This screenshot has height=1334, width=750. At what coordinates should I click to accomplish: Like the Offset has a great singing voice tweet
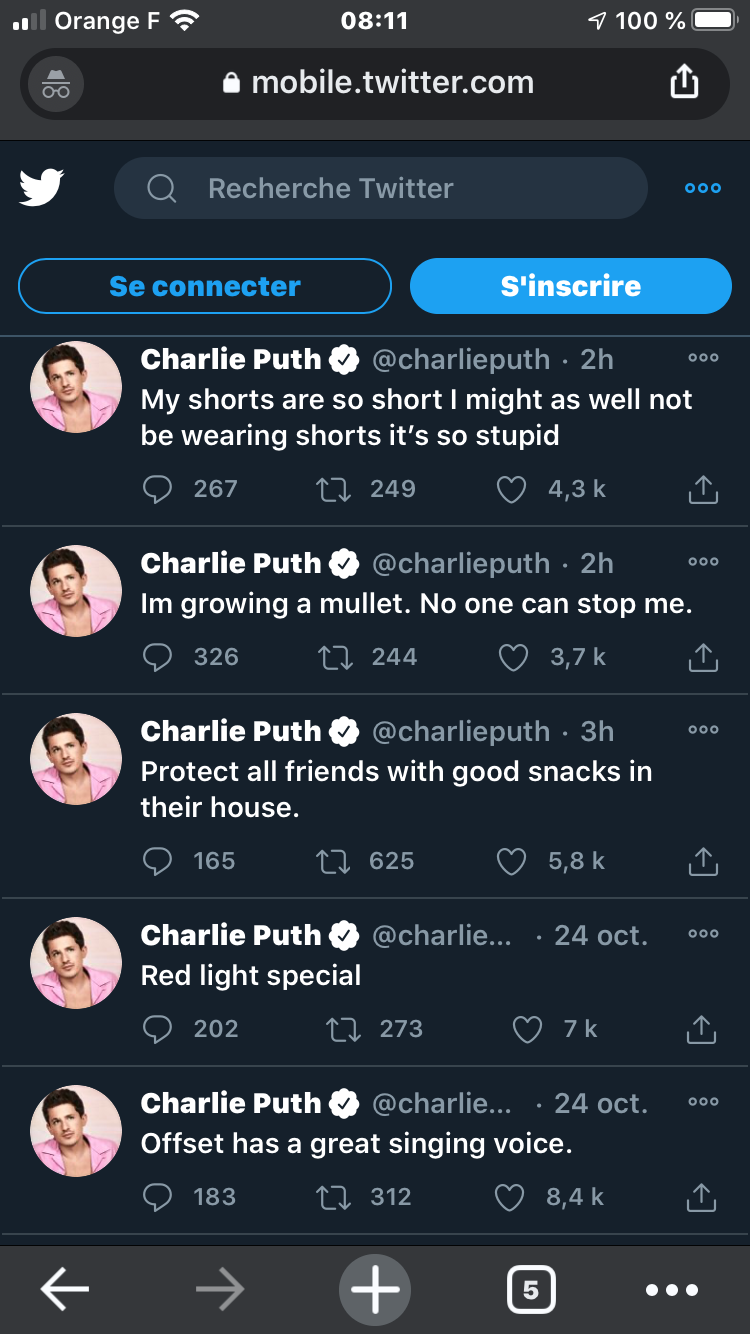tap(511, 1197)
